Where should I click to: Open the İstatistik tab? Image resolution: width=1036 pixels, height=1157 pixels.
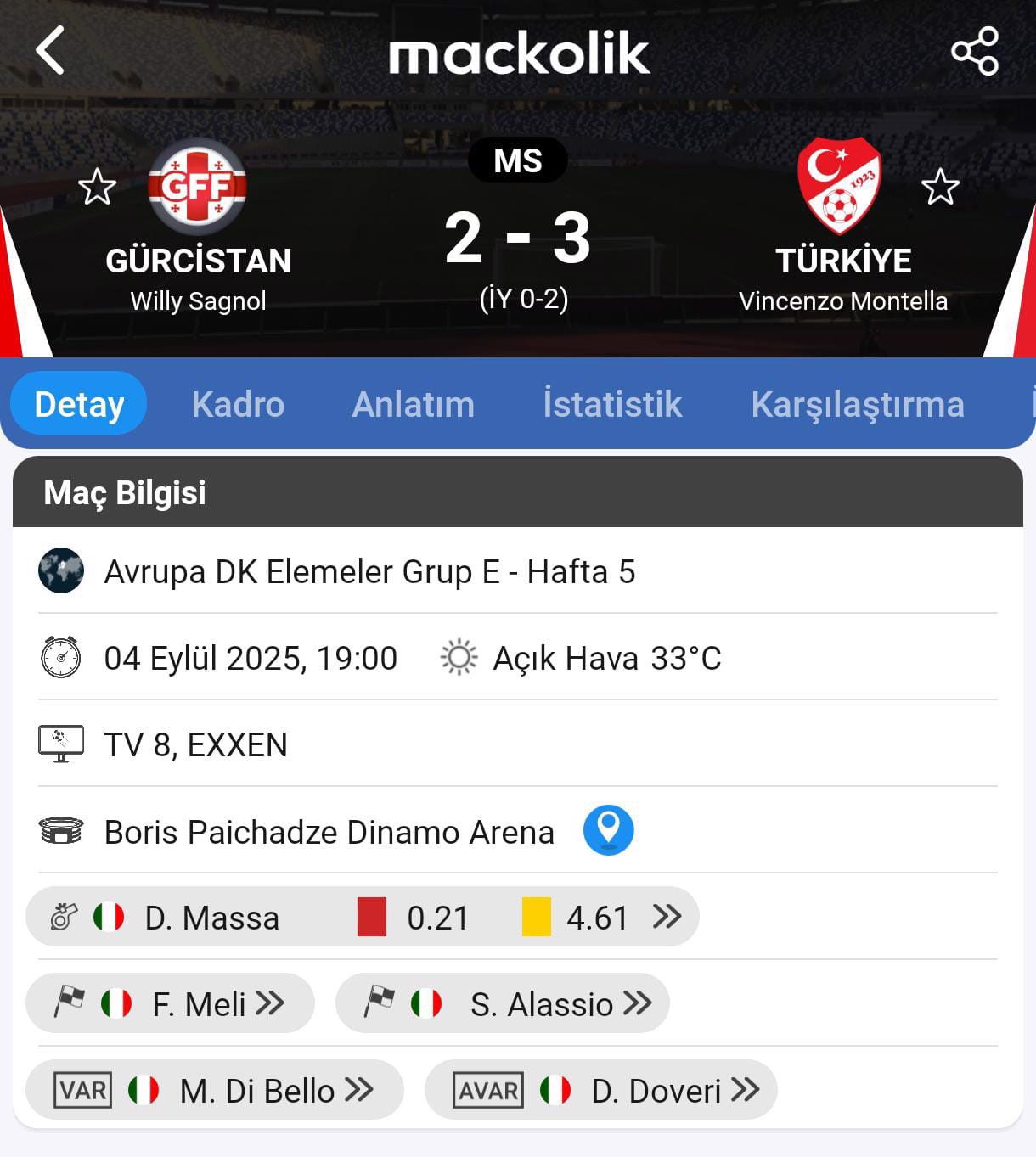click(612, 404)
